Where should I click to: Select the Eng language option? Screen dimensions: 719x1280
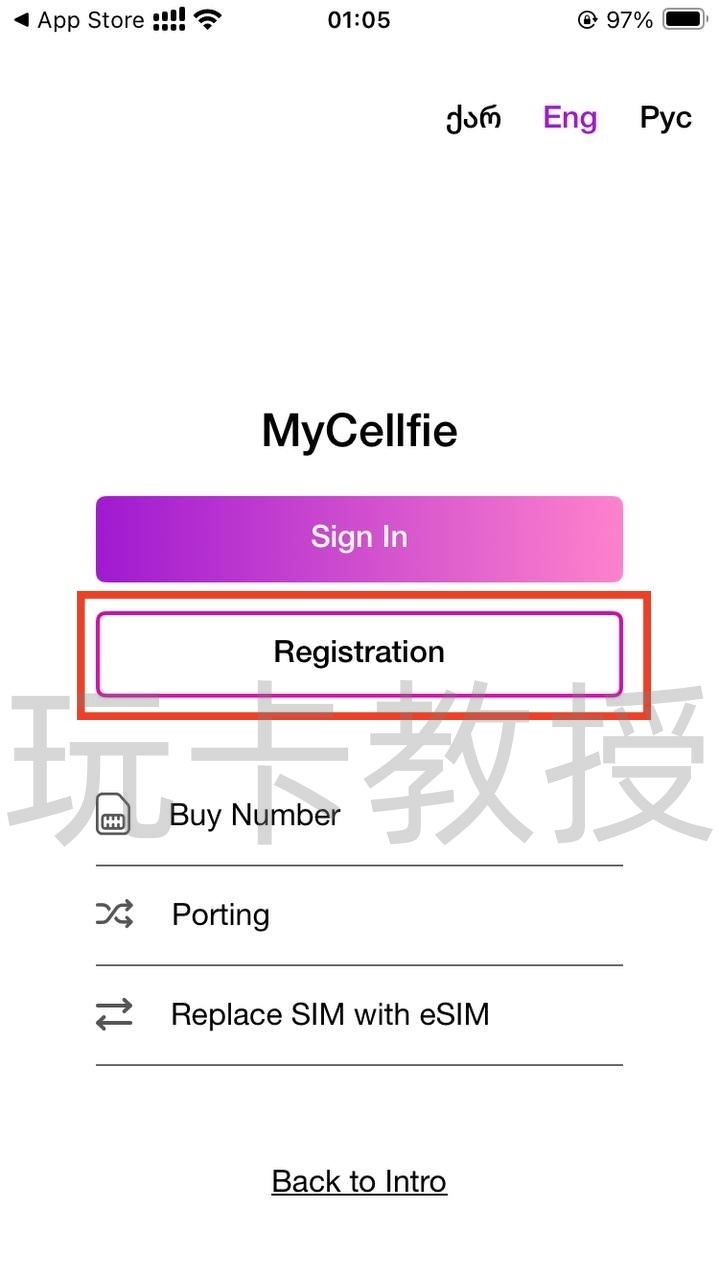569,118
